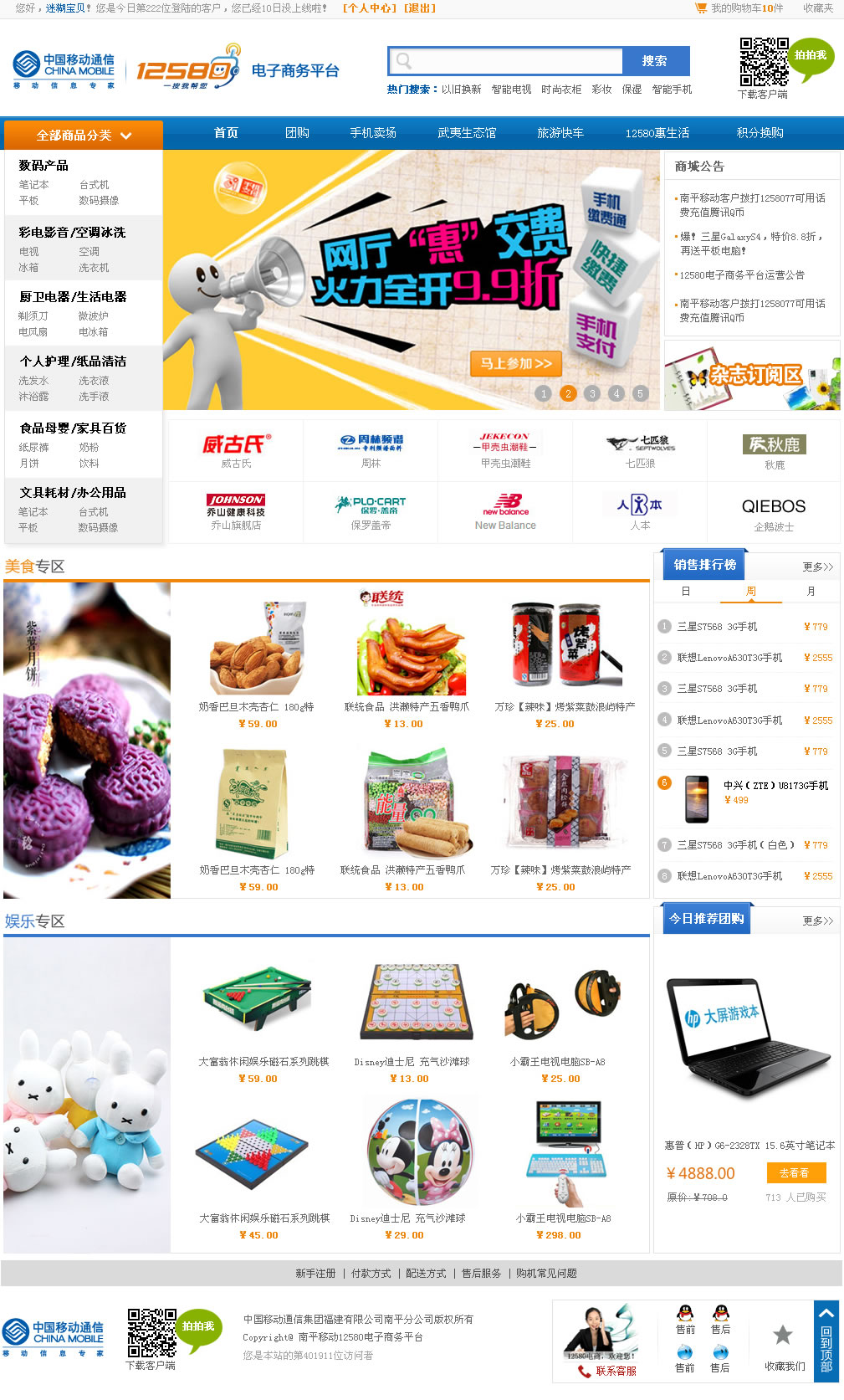
Task: Open the 手机卖场 navigation tab
Action: coord(373,133)
